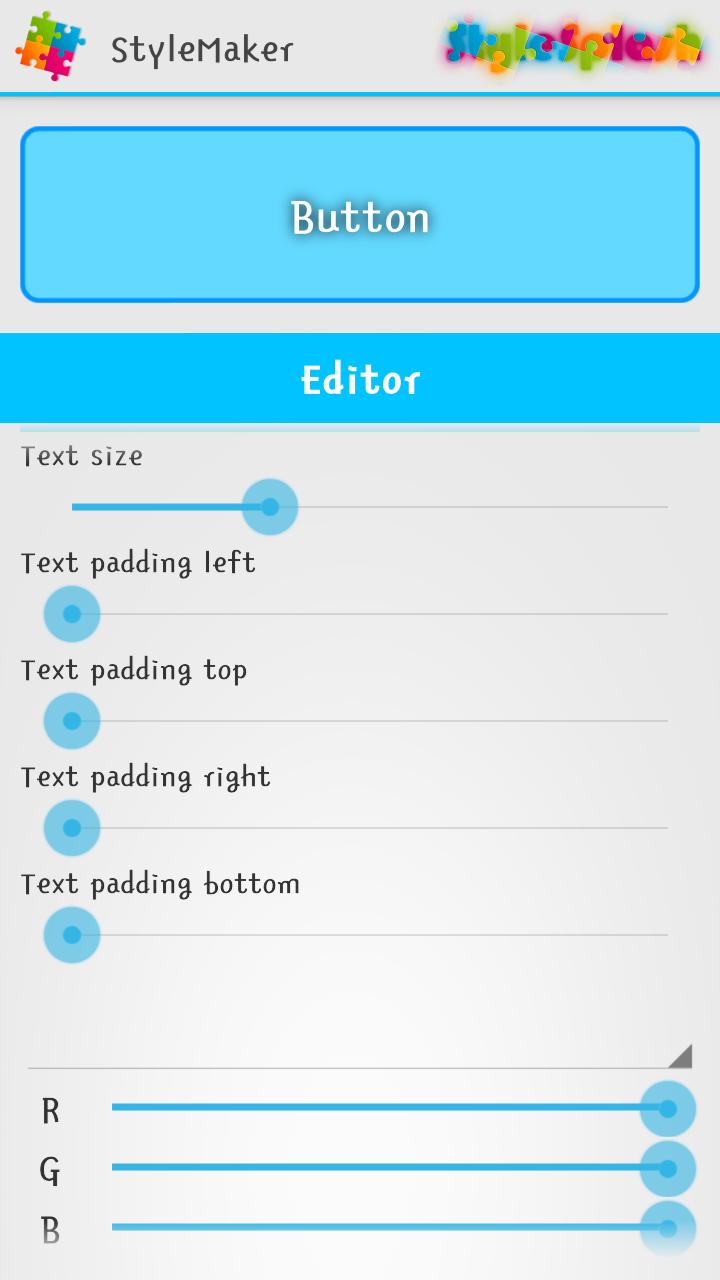
Task: Click the Text padding left label text
Action: tap(139, 563)
